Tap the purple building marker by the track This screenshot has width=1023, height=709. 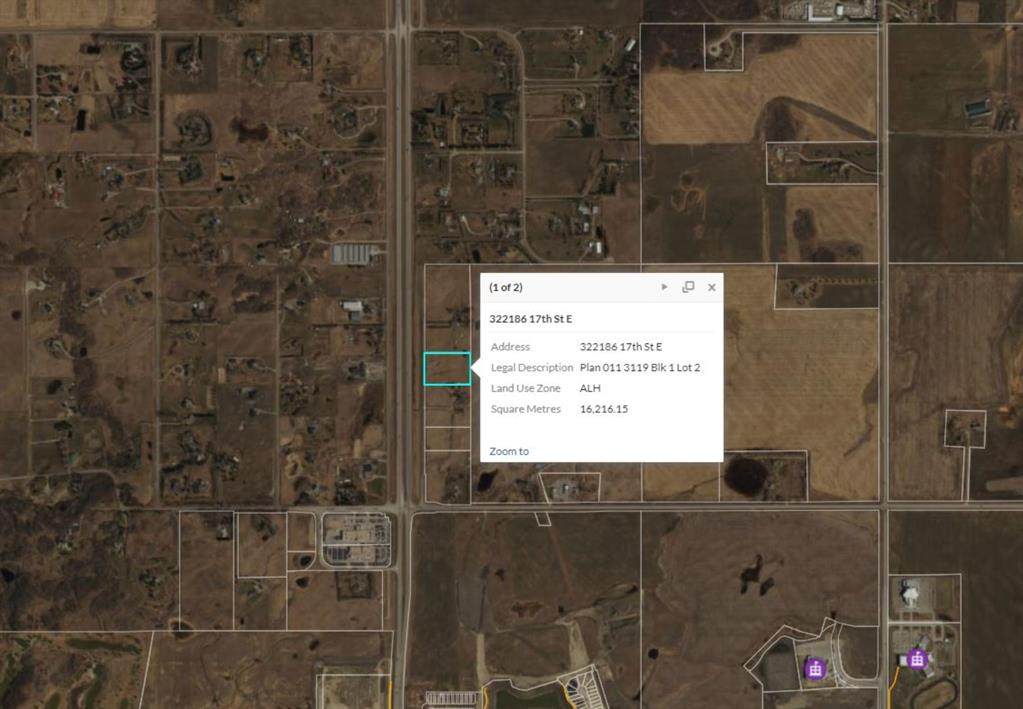pyautogui.click(x=917, y=659)
